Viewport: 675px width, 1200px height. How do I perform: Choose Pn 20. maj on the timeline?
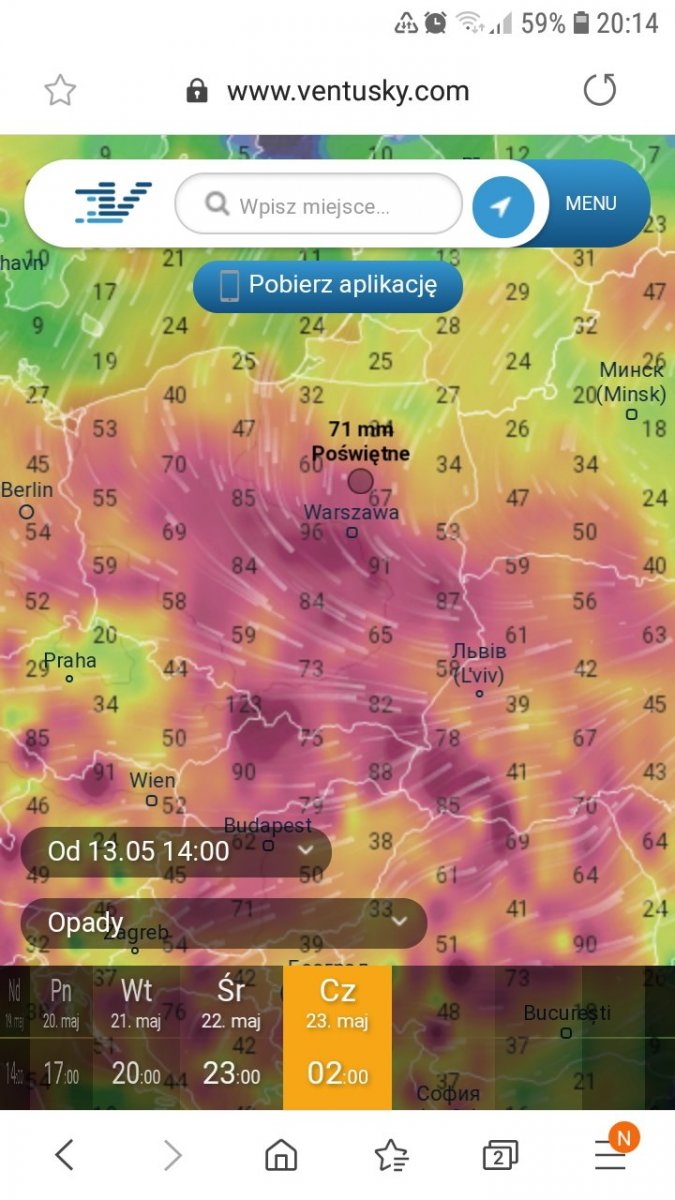pyautogui.click(x=61, y=1003)
